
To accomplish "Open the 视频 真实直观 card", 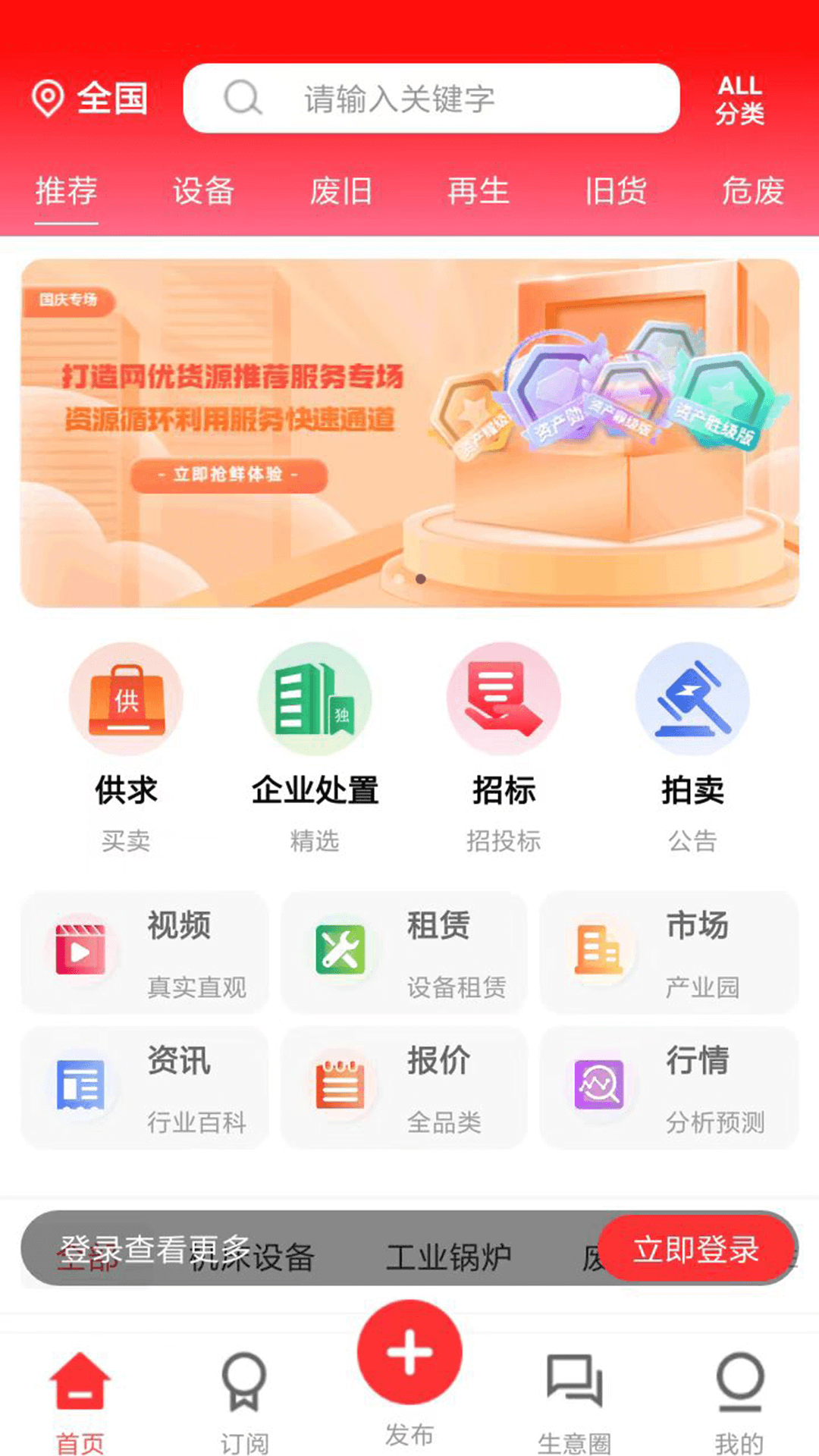I will coord(145,952).
